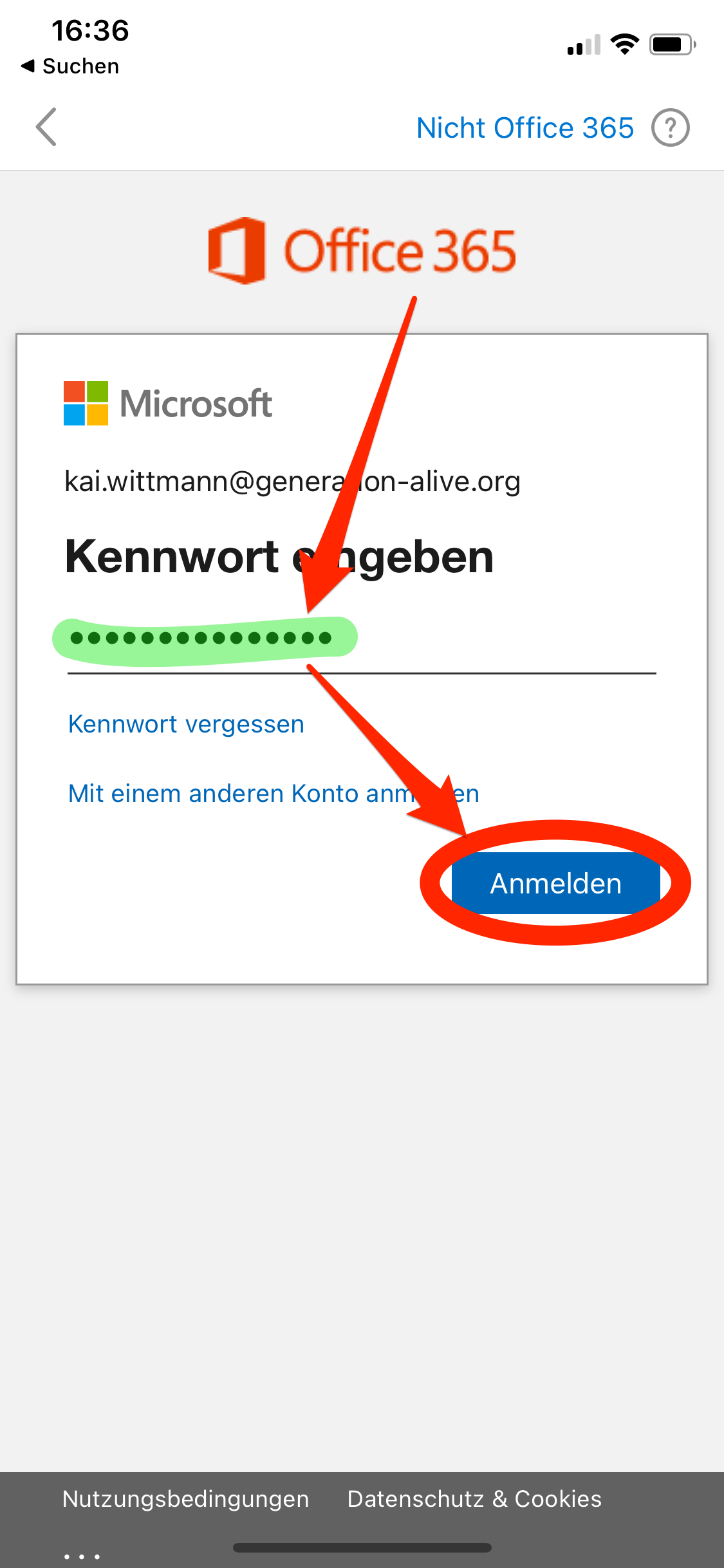Open Nutzungsbedingungen in the footer
Screen dimensions: 724x1568
point(185,1499)
